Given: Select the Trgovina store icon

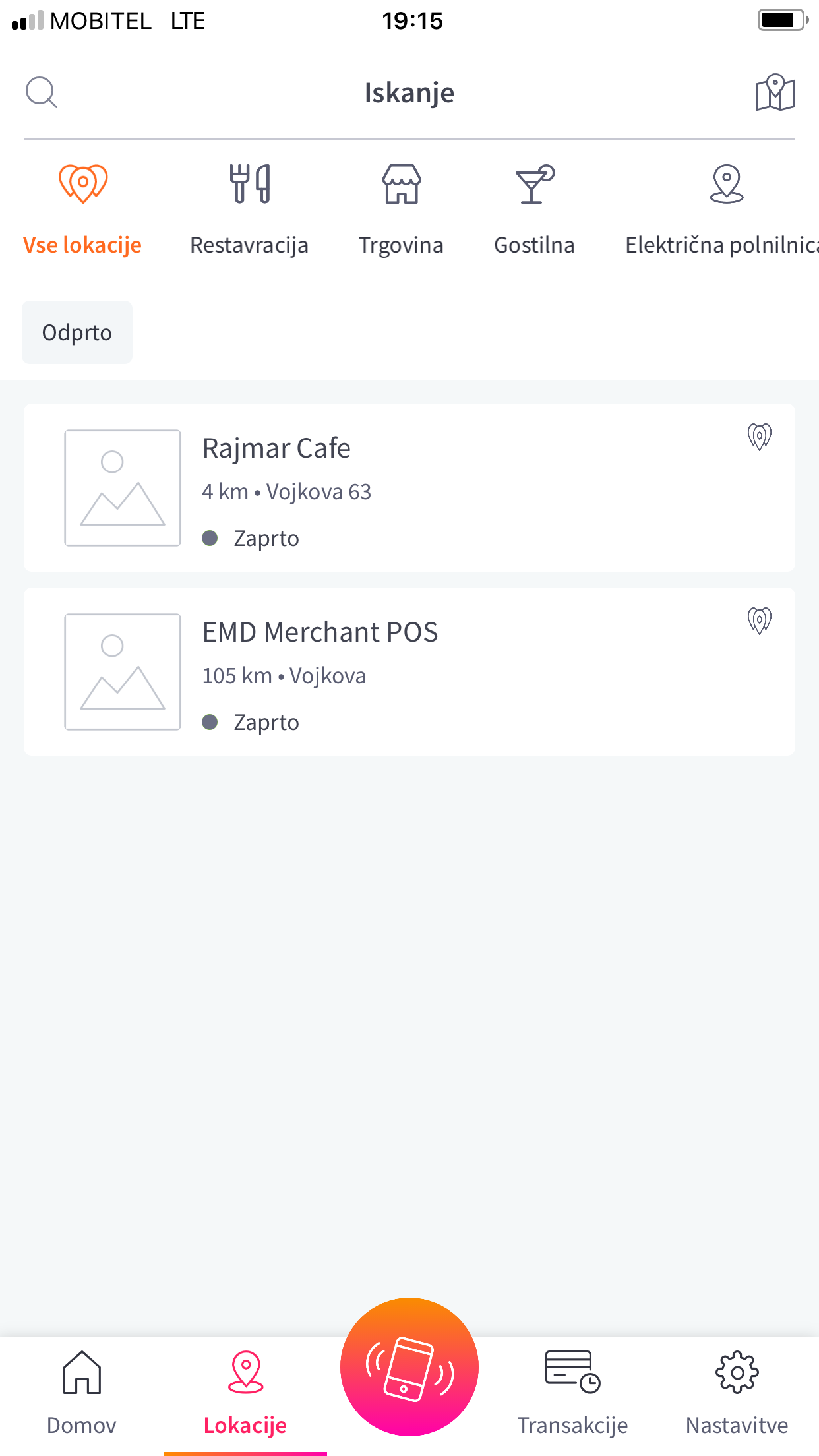Looking at the screenshot, I should [402, 185].
